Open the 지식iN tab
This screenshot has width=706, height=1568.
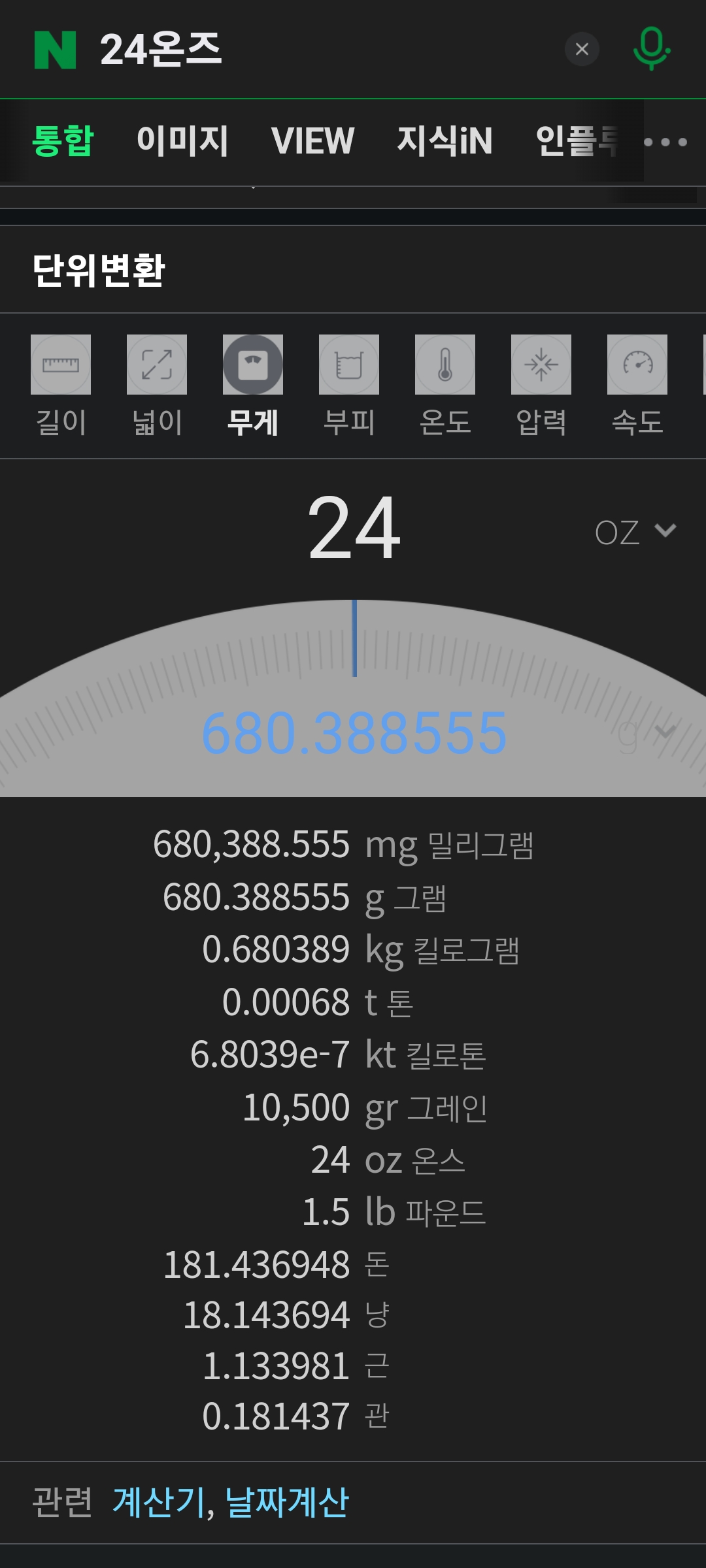pyautogui.click(x=445, y=141)
